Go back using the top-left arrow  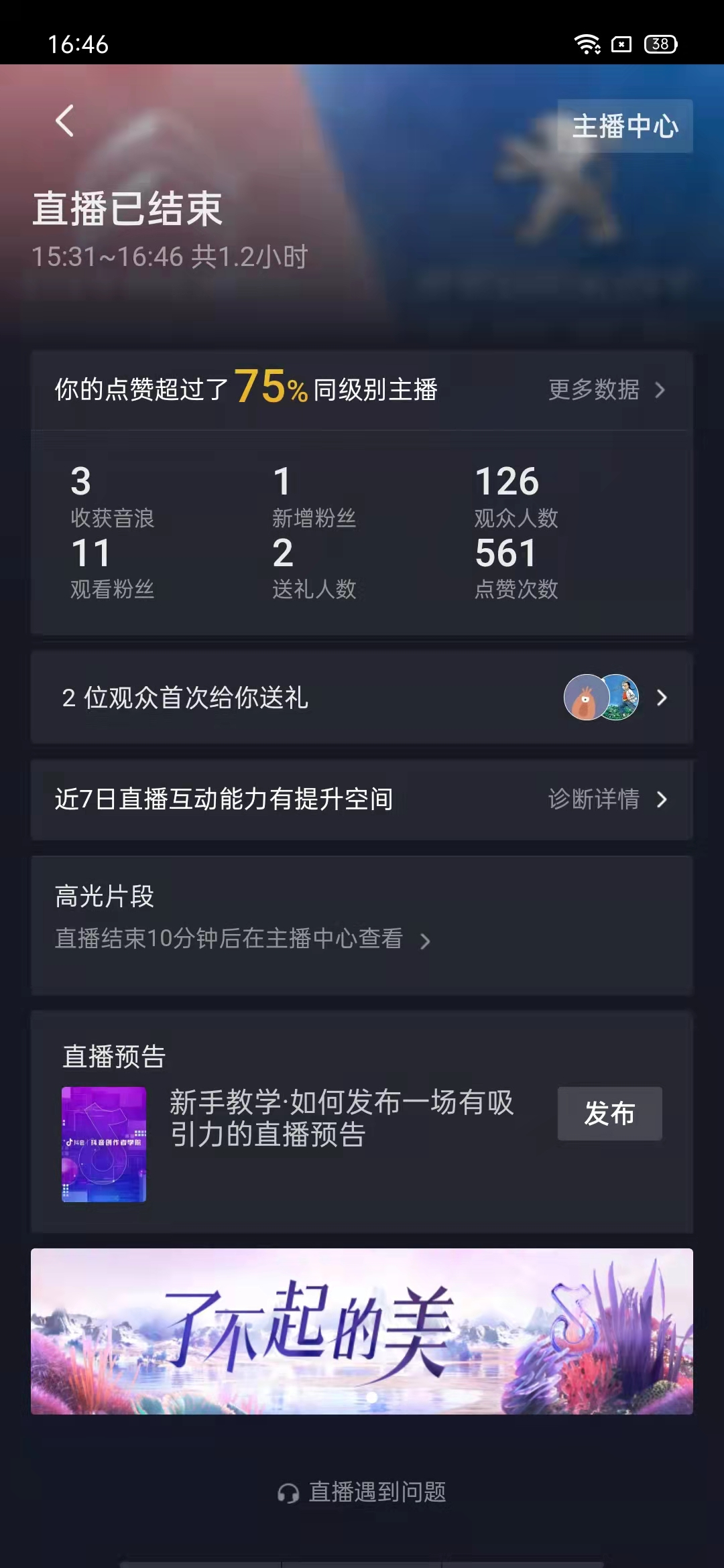coord(64,121)
